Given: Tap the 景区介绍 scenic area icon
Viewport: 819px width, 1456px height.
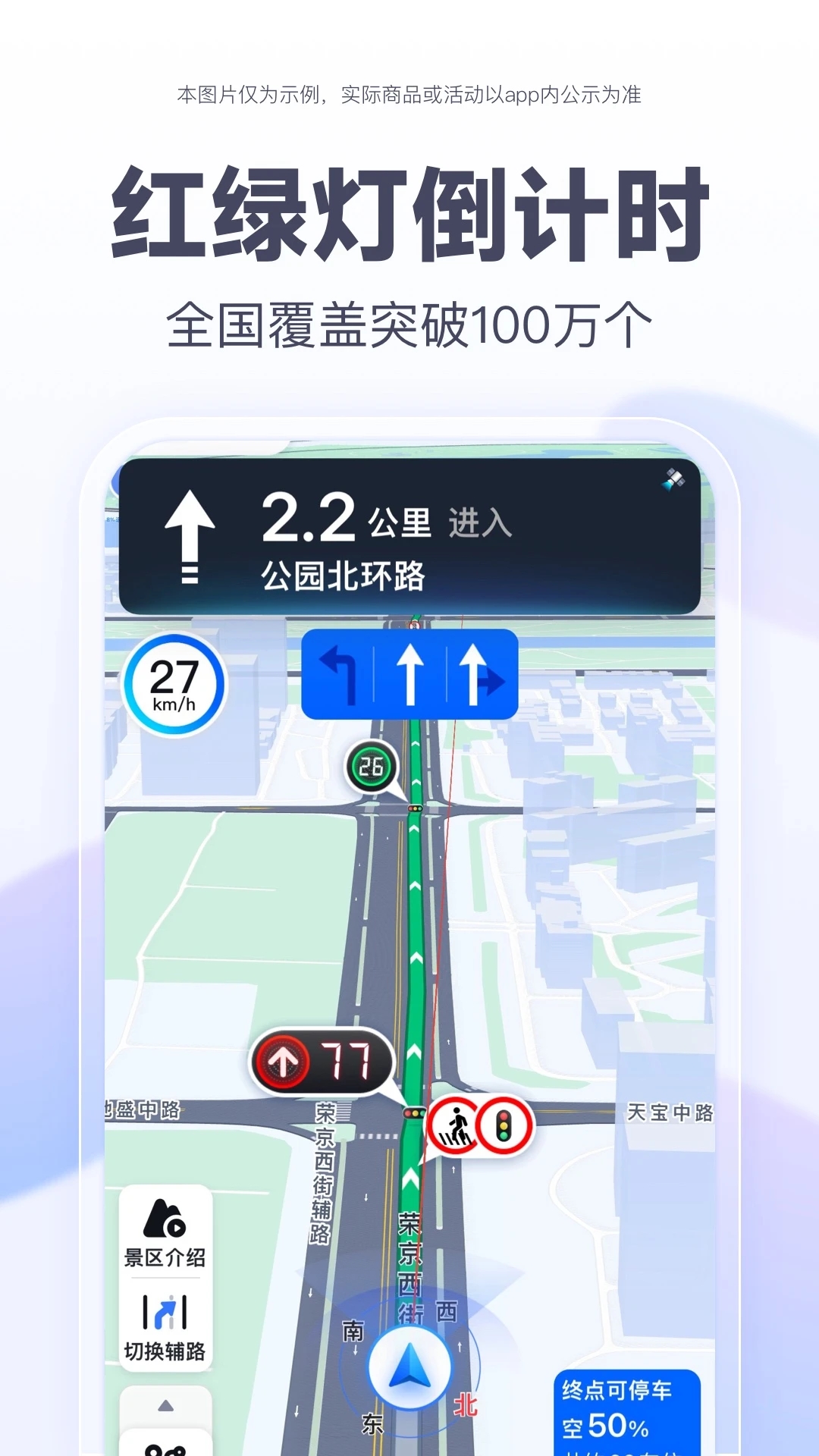Looking at the screenshot, I should 164,1220.
